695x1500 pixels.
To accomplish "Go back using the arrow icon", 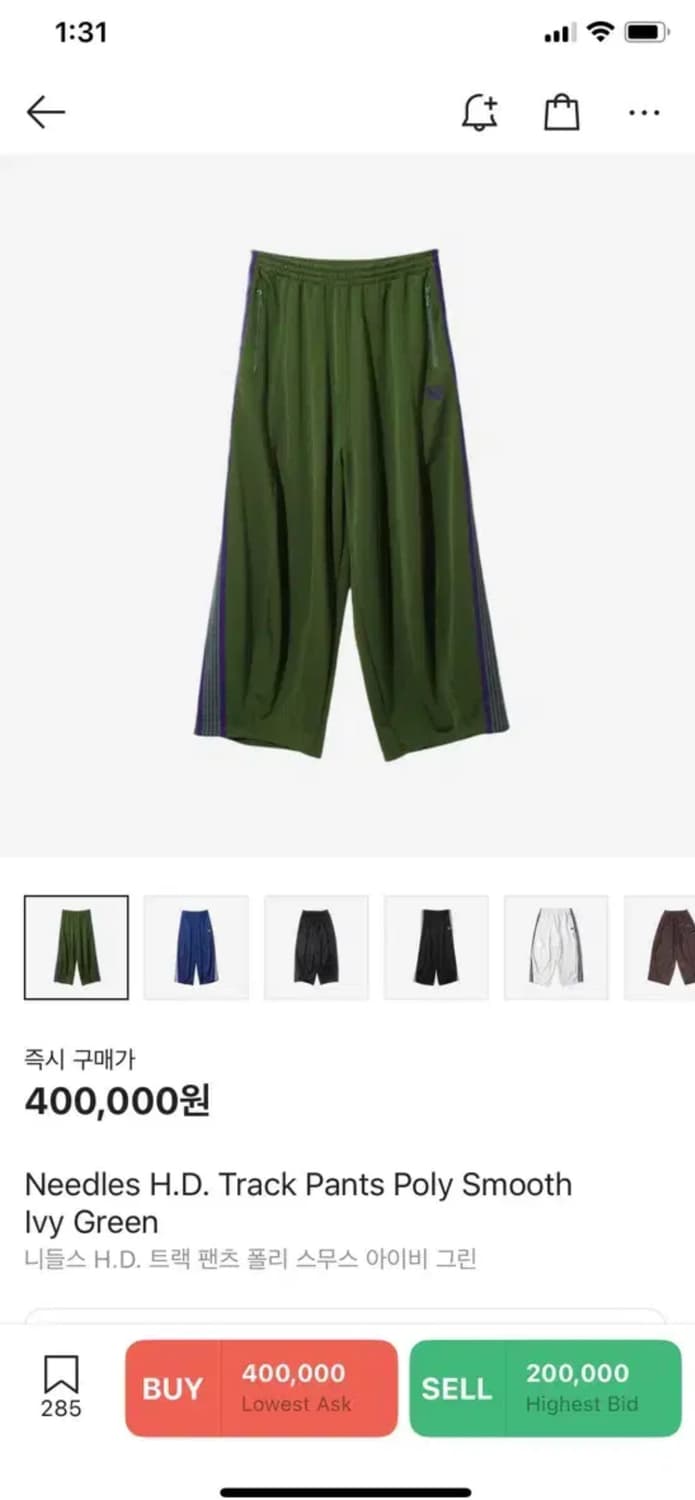I will pyautogui.click(x=45, y=113).
